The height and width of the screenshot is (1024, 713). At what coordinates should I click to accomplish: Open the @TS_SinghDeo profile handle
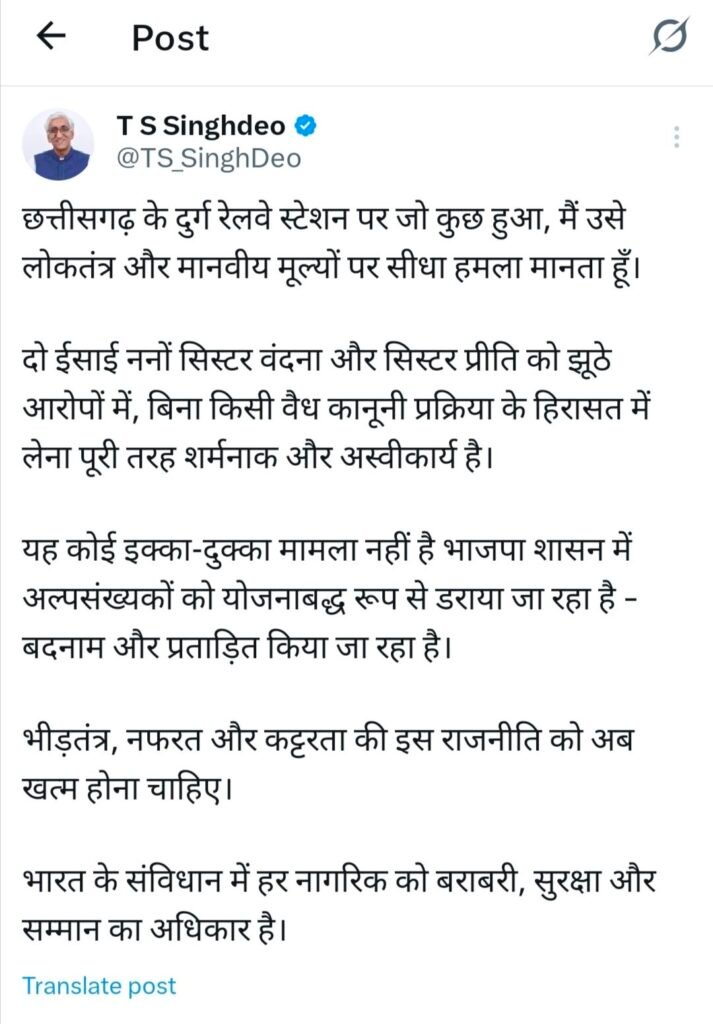[x=208, y=159]
